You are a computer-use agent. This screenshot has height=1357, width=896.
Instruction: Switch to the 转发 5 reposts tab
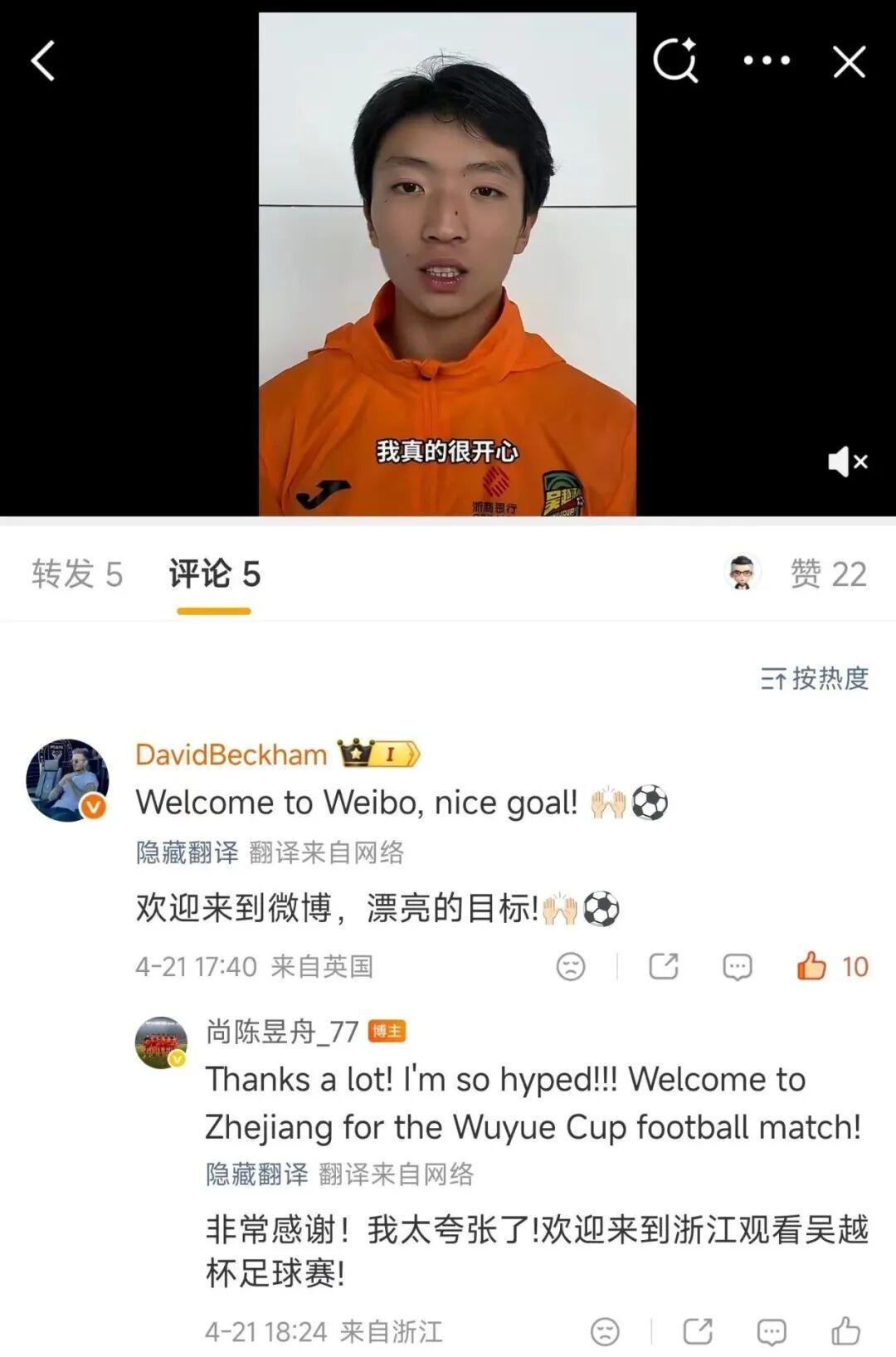tap(77, 574)
